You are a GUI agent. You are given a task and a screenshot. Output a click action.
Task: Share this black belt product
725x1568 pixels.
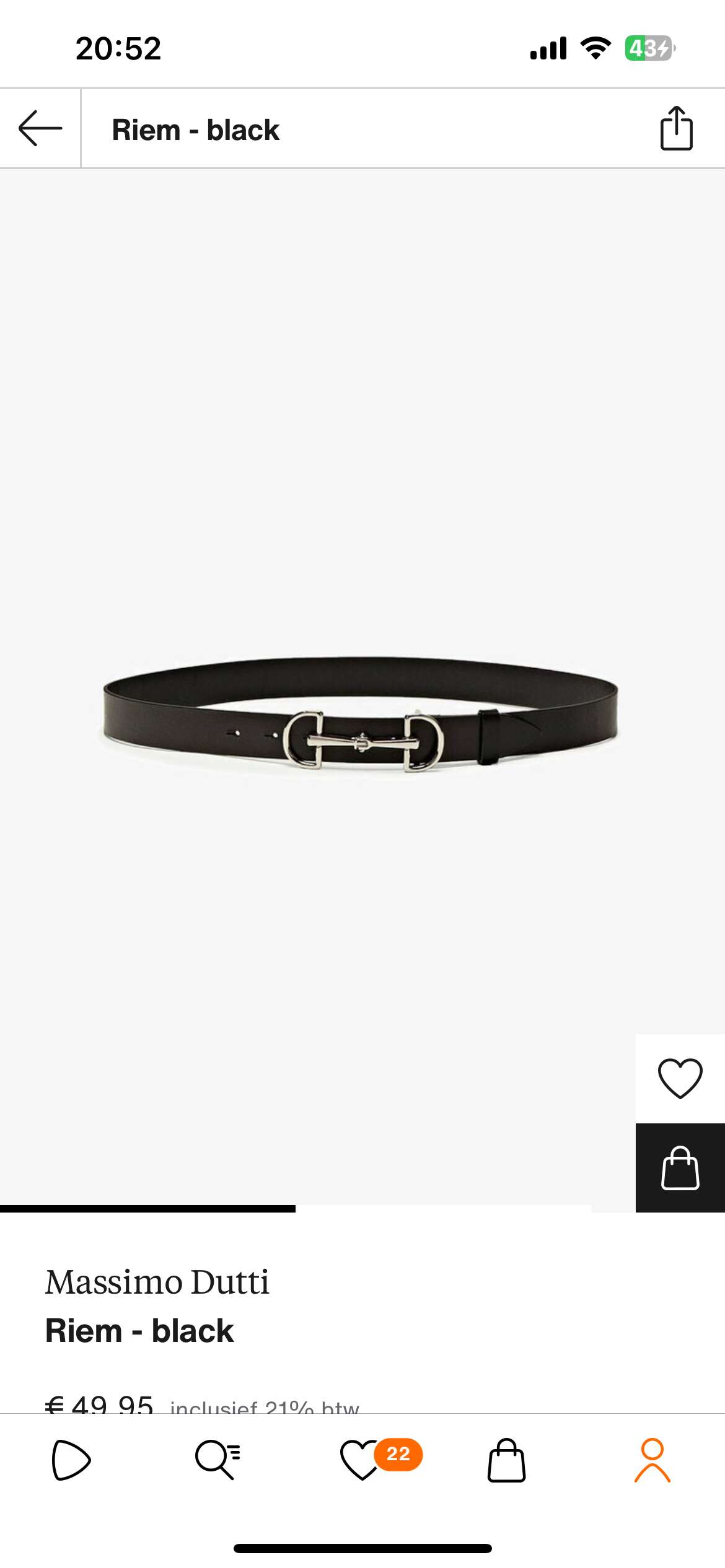pyautogui.click(x=676, y=128)
